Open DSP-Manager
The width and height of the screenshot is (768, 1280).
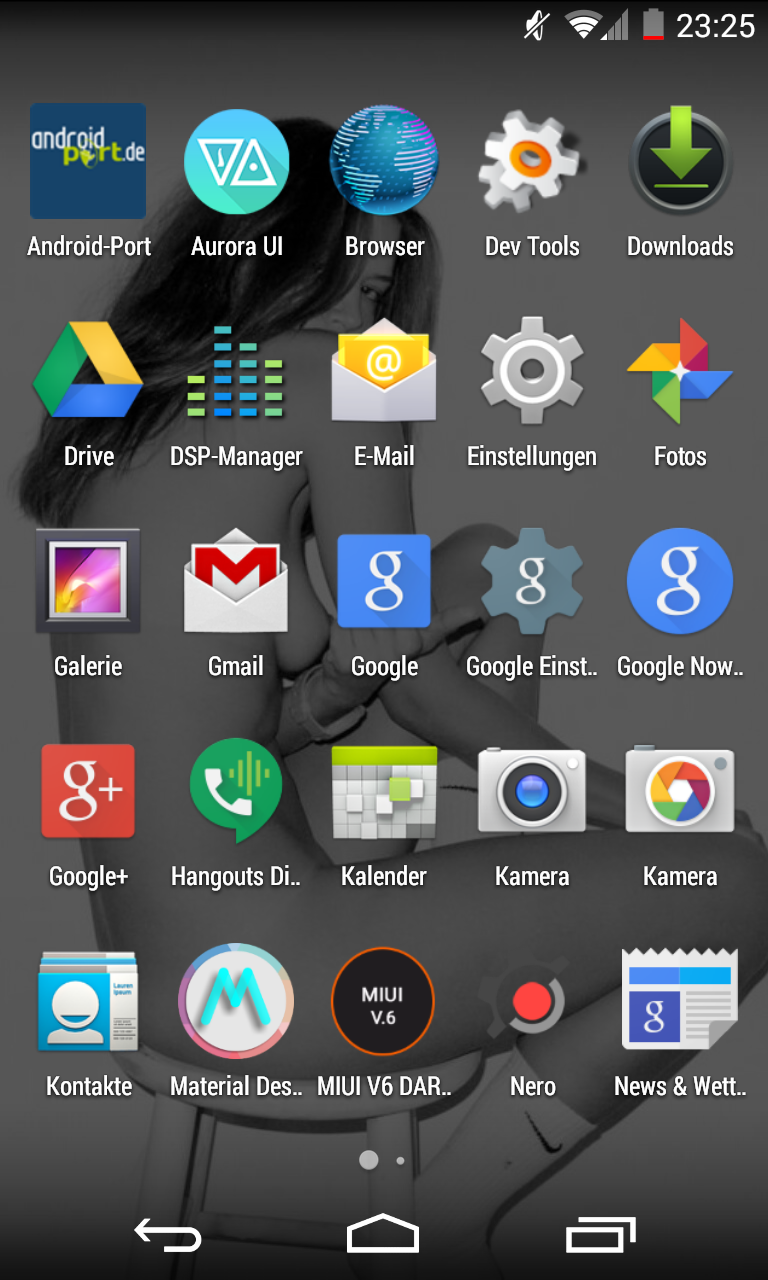coord(237,372)
